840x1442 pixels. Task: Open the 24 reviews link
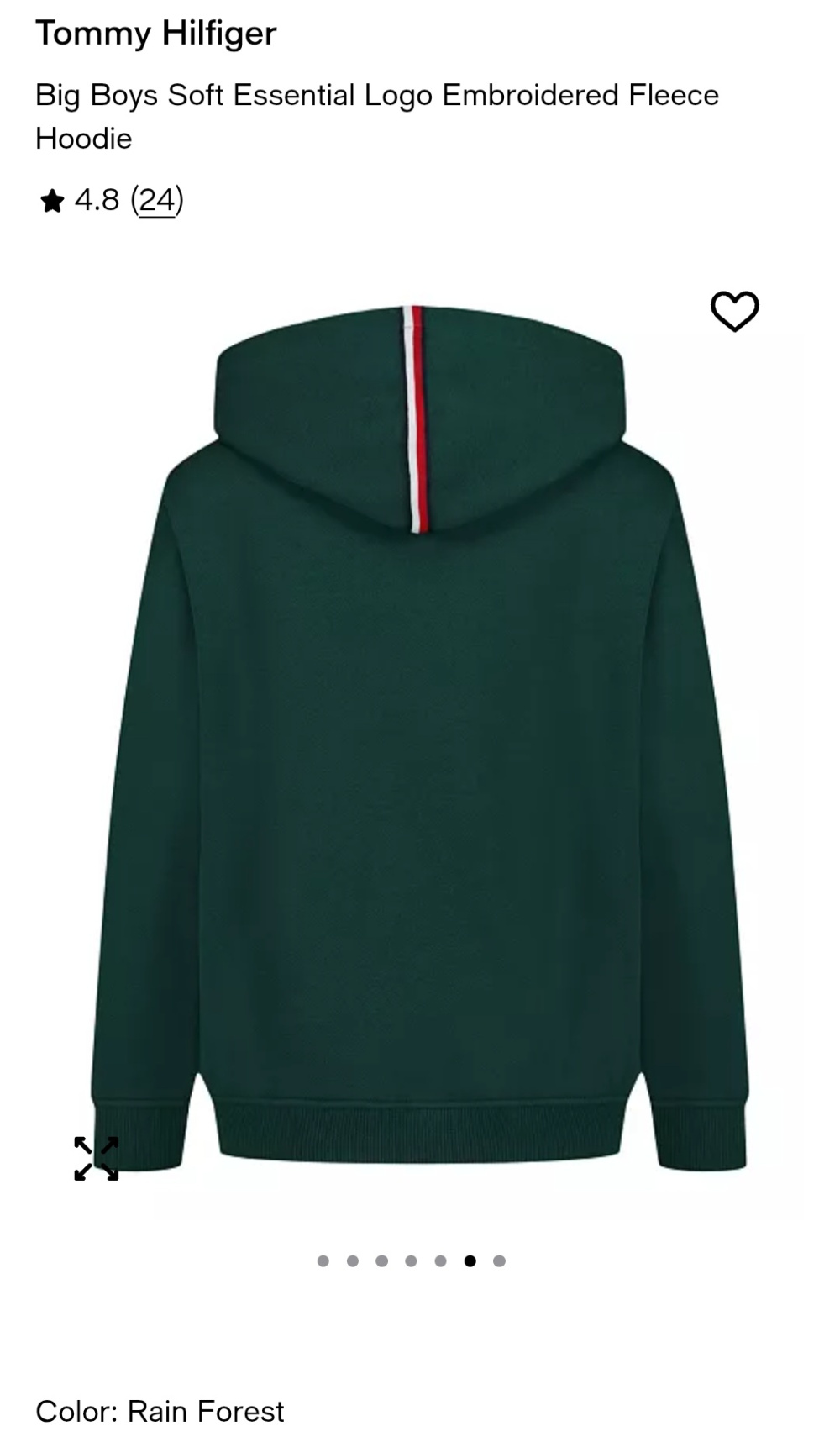tap(157, 200)
